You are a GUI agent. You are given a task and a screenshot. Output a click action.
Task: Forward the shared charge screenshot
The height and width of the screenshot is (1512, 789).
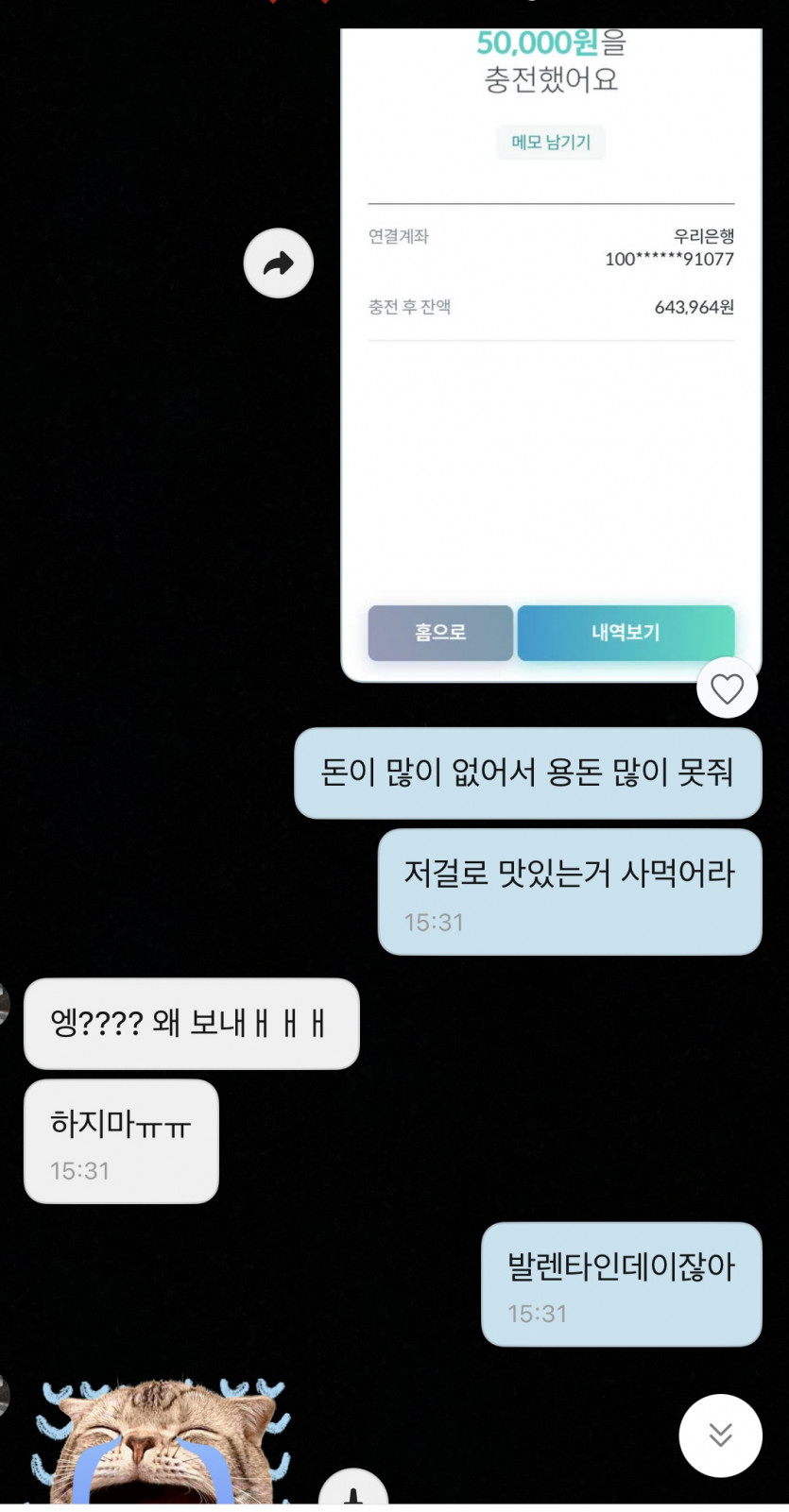278,263
